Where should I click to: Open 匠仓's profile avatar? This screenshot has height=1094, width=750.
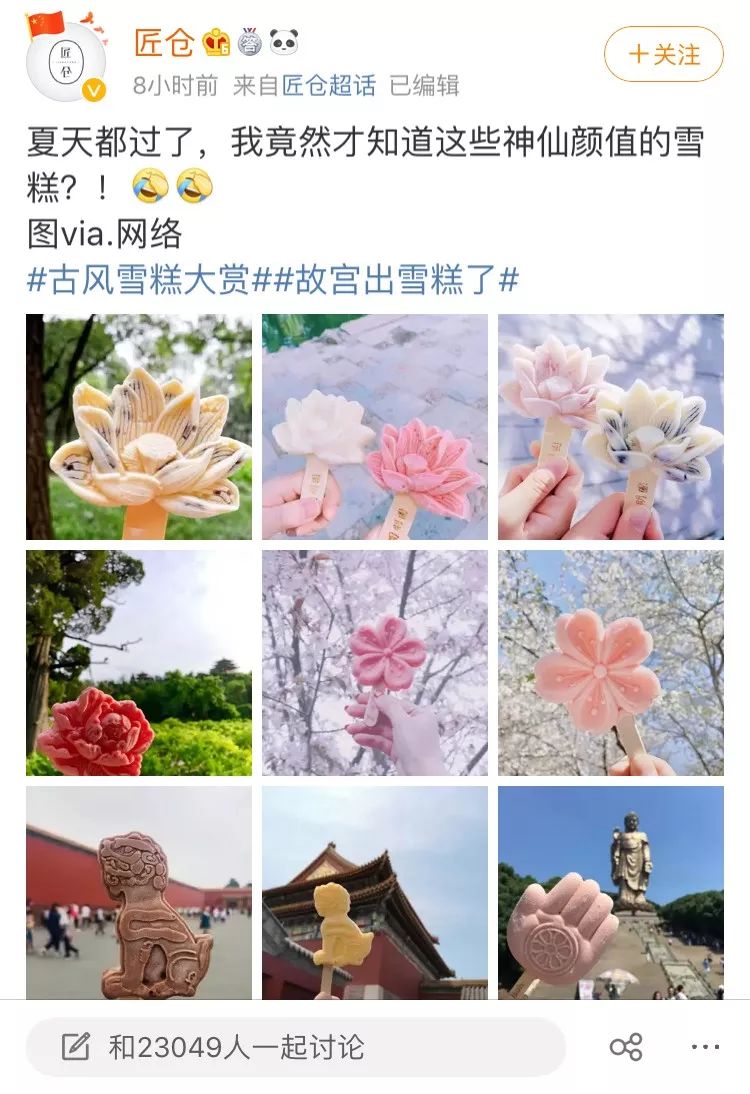coord(66,60)
